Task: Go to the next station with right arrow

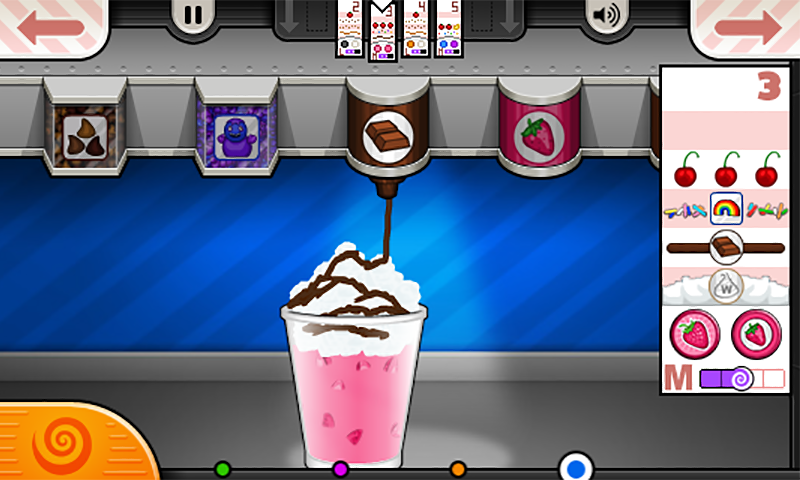Action: [747, 27]
